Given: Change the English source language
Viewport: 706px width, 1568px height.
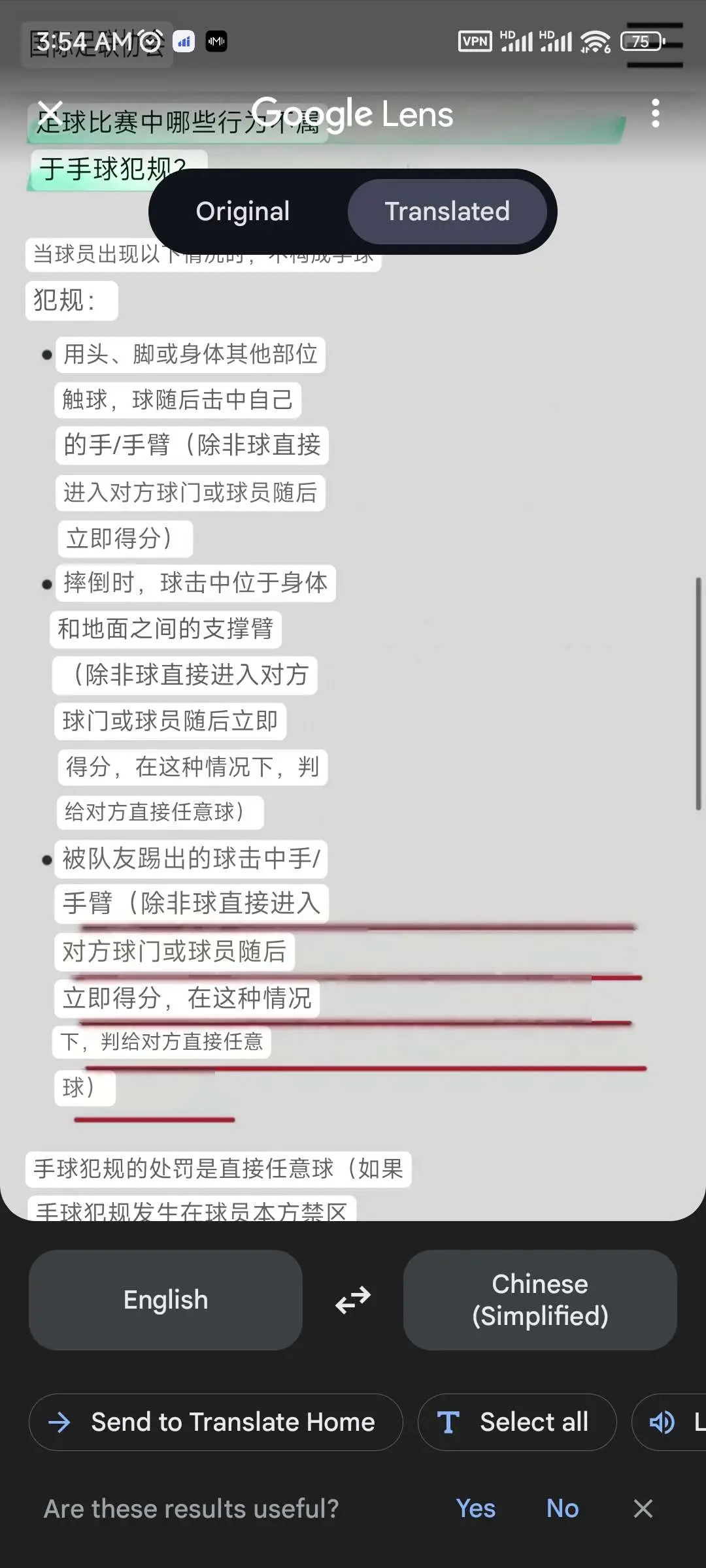Looking at the screenshot, I should tap(165, 1300).
